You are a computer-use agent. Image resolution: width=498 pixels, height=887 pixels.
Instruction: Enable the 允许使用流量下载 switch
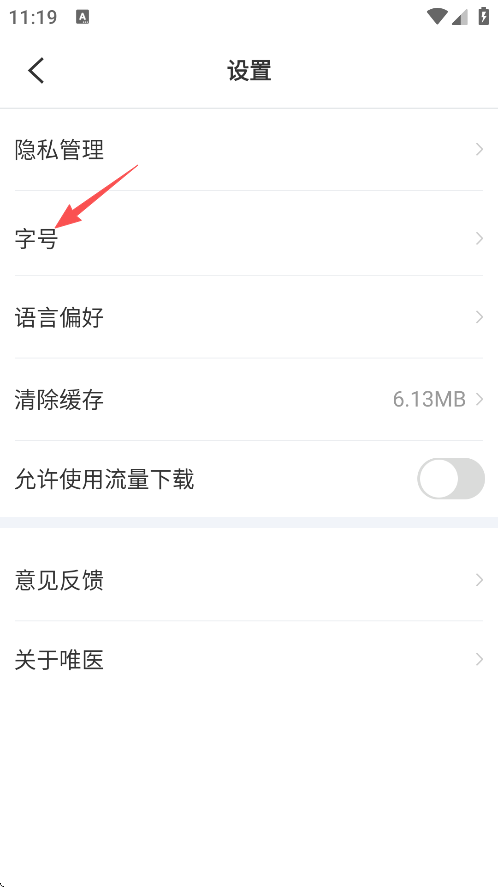tap(451, 479)
